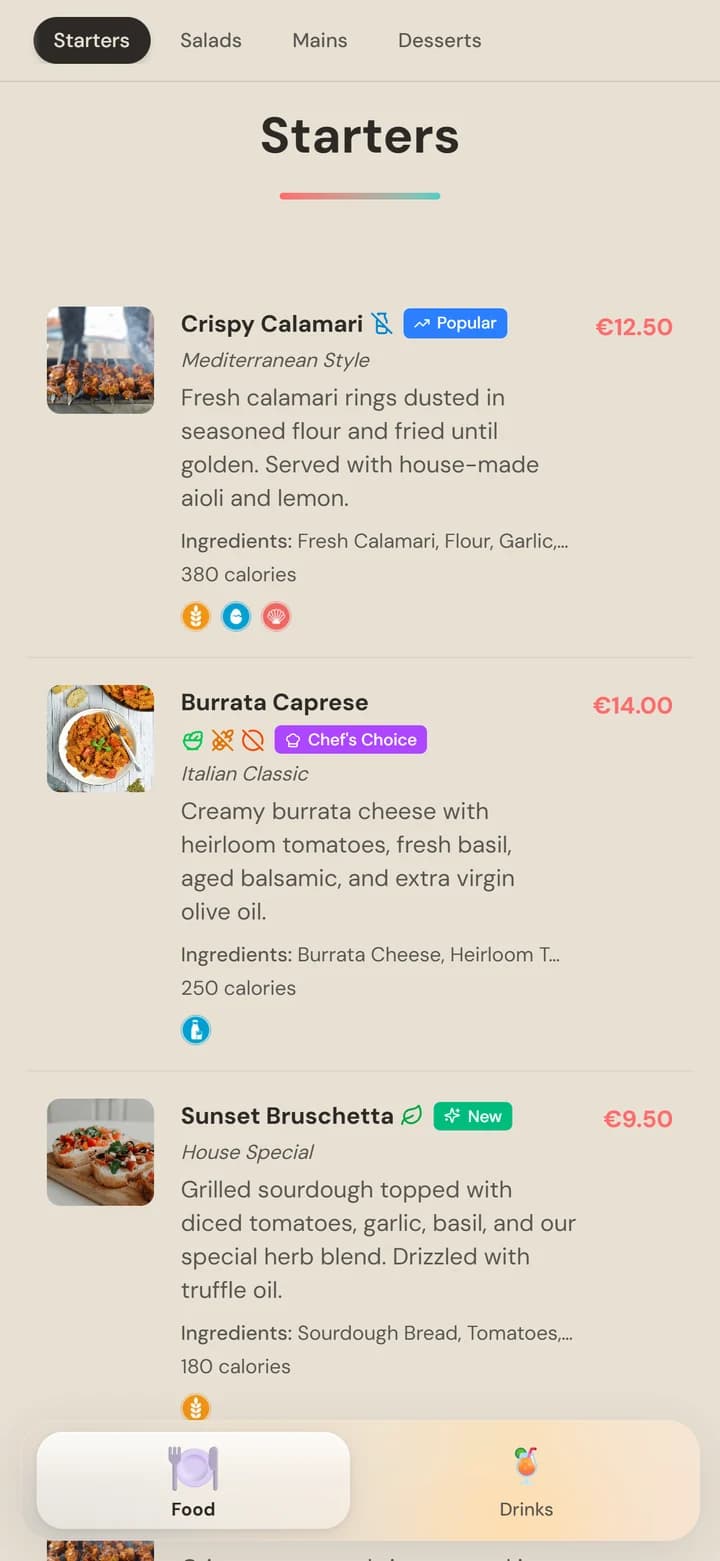The image size is (720, 1561).
Task: Click the New badge on Sunset Bruschetta
Action: point(472,1115)
